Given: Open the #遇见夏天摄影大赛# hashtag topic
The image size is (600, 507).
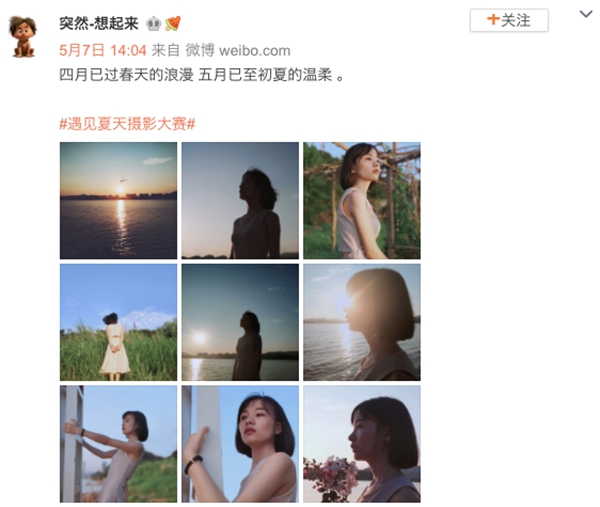Looking at the screenshot, I should (127, 123).
